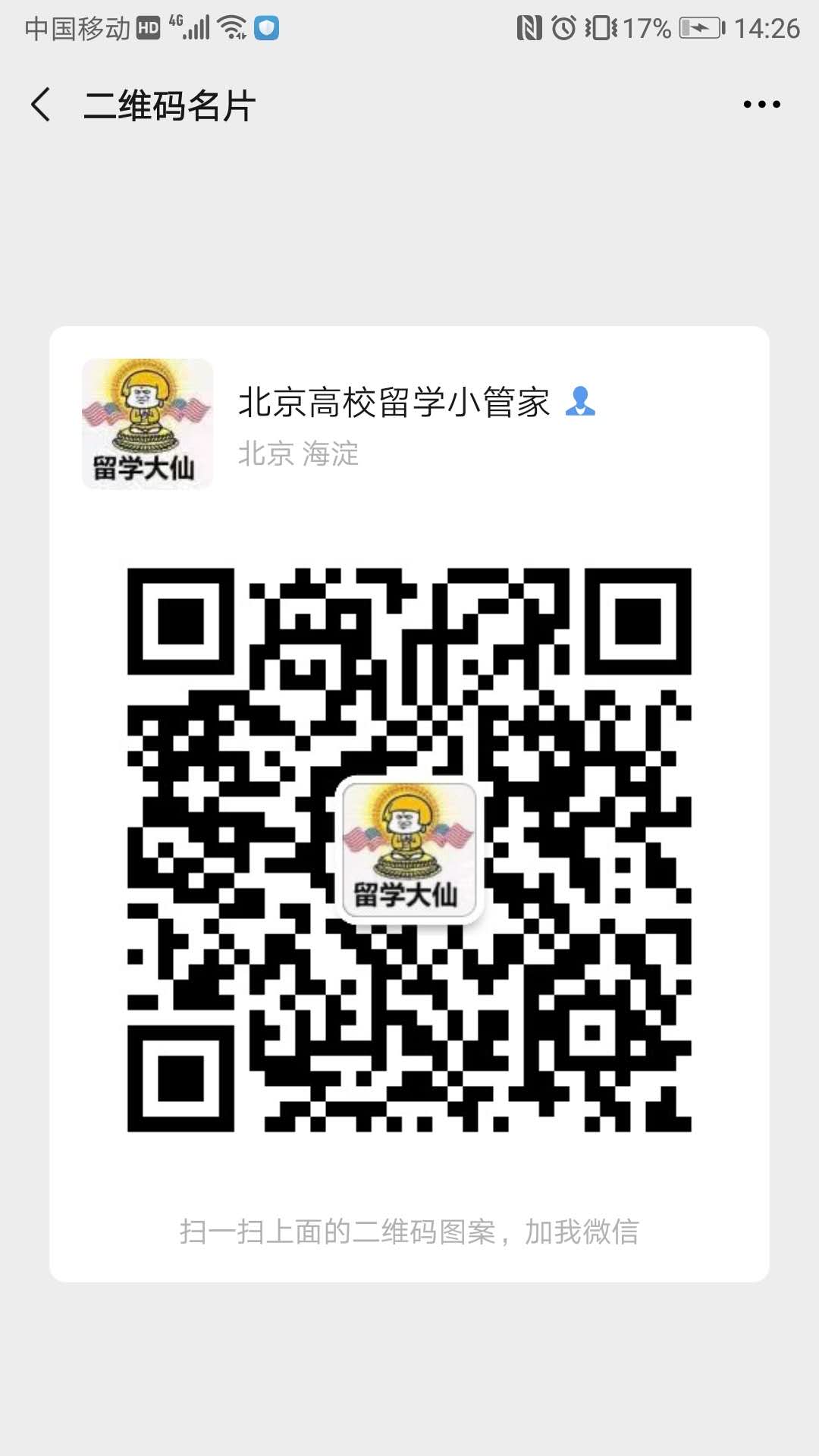Go back from the QR code card
The height and width of the screenshot is (1456, 819).
tap(42, 105)
